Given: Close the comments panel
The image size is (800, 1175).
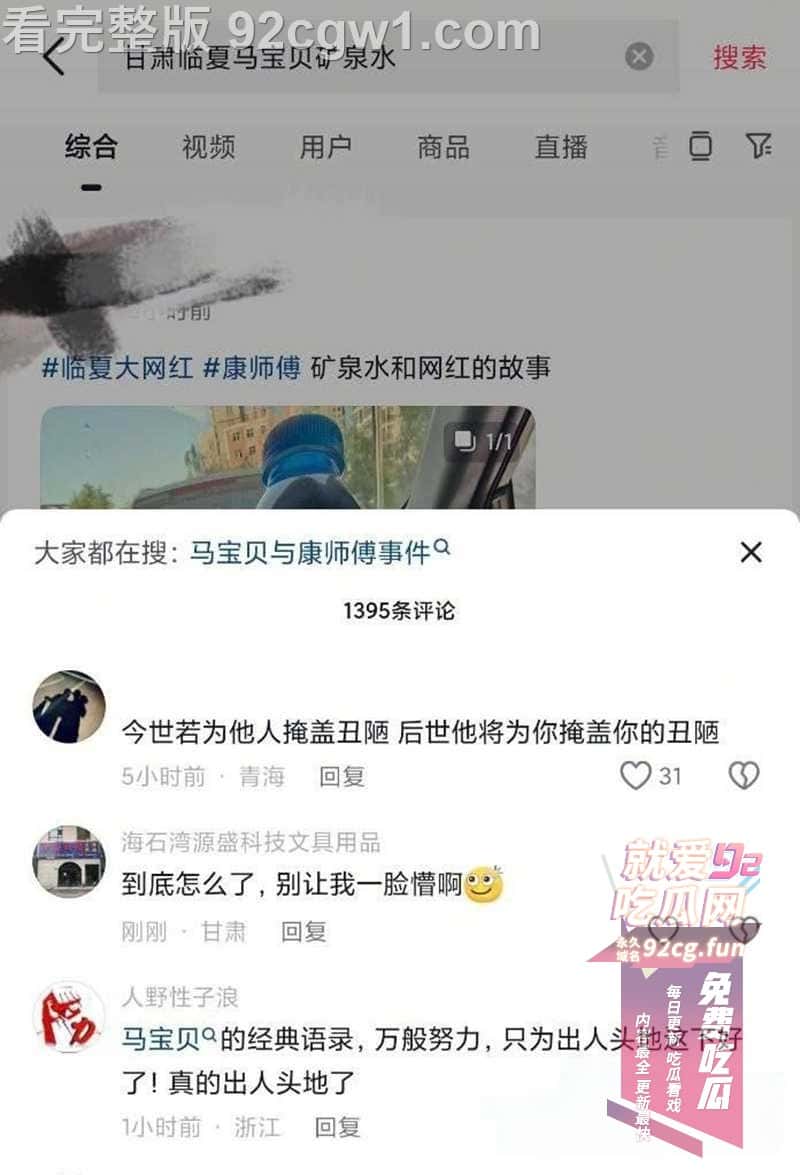Looking at the screenshot, I should click(x=751, y=552).
